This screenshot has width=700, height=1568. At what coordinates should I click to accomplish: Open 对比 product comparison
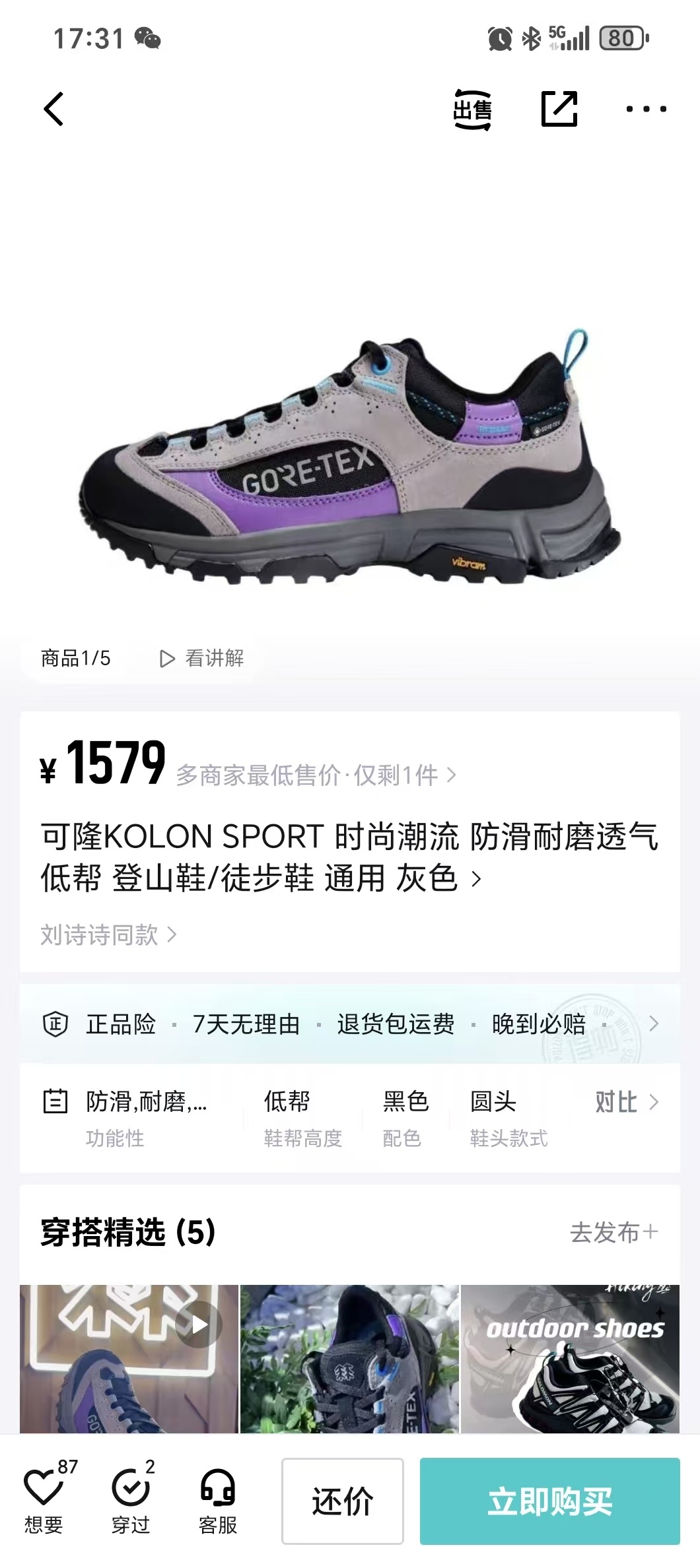(626, 1102)
